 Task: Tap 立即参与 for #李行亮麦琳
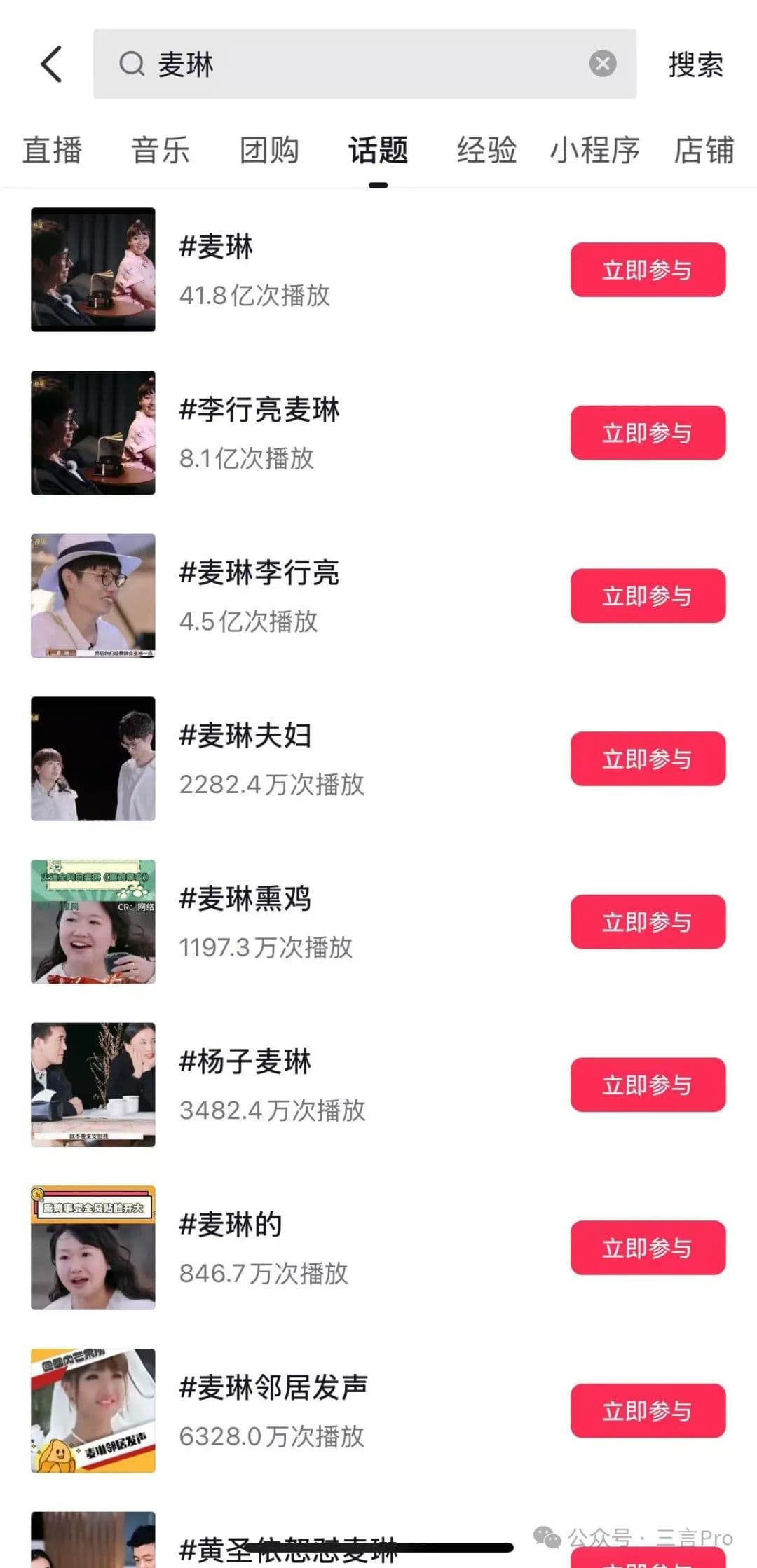tap(647, 433)
